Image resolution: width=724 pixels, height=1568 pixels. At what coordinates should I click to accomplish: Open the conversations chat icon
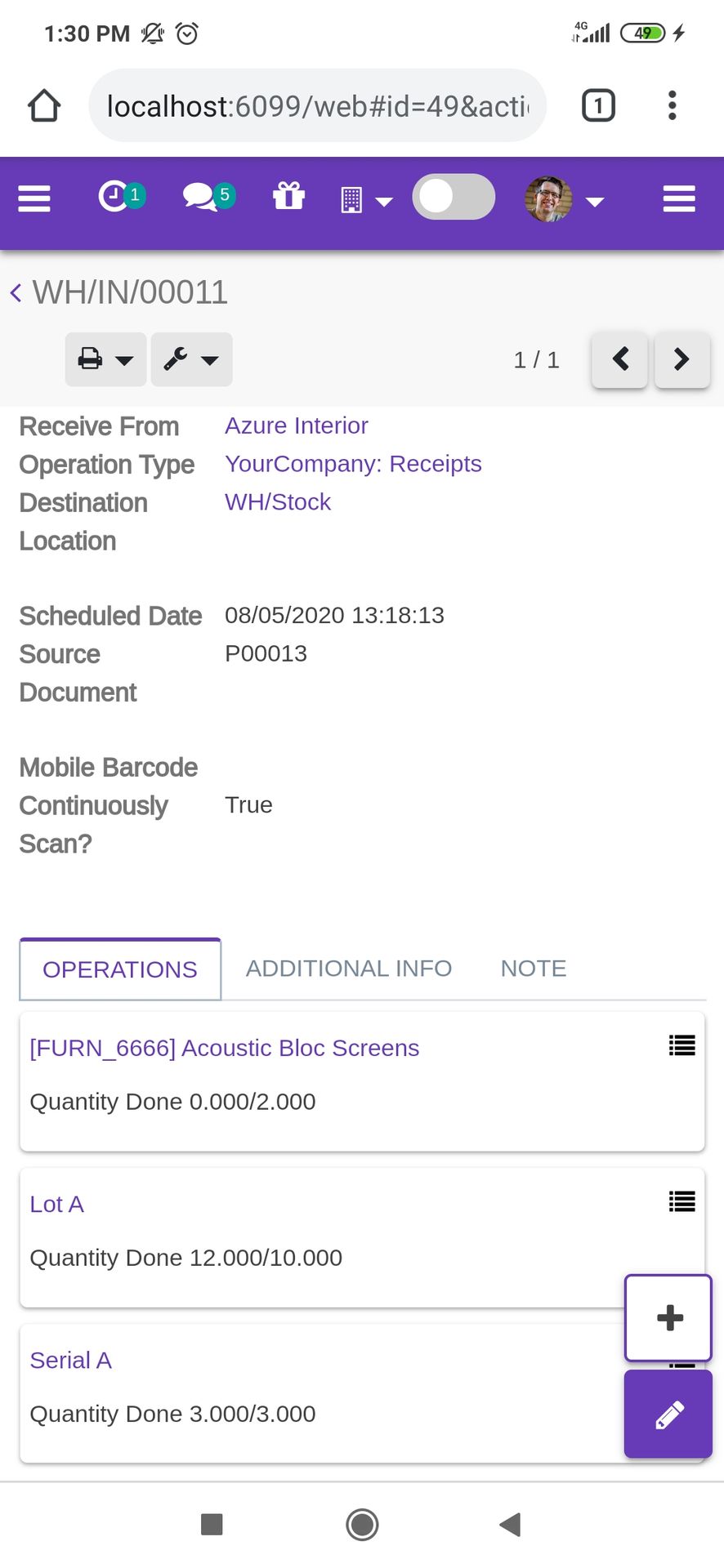tap(209, 197)
